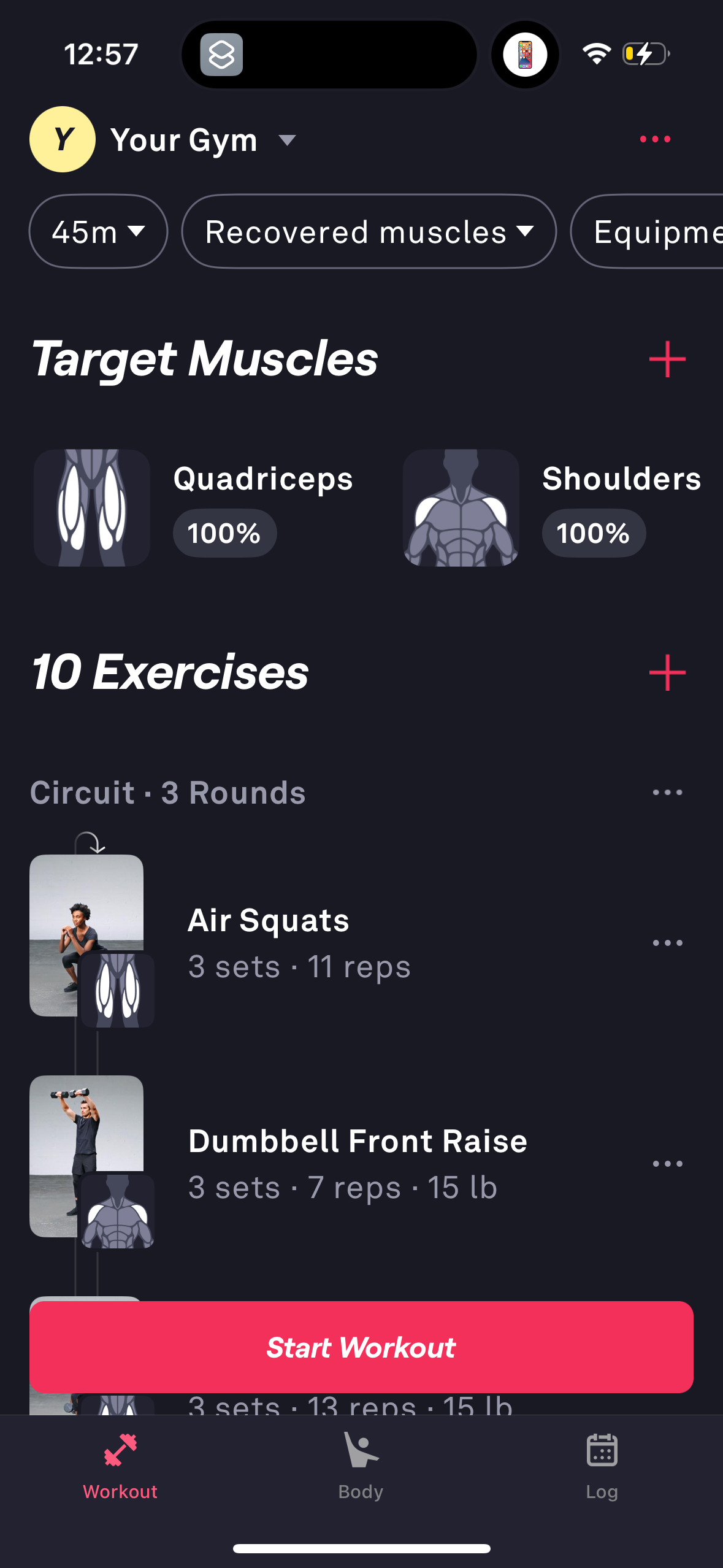The height and width of the screenshot is (1568, 723).
Task: Open the 45m duration dropdown
Action: point(97,232)
